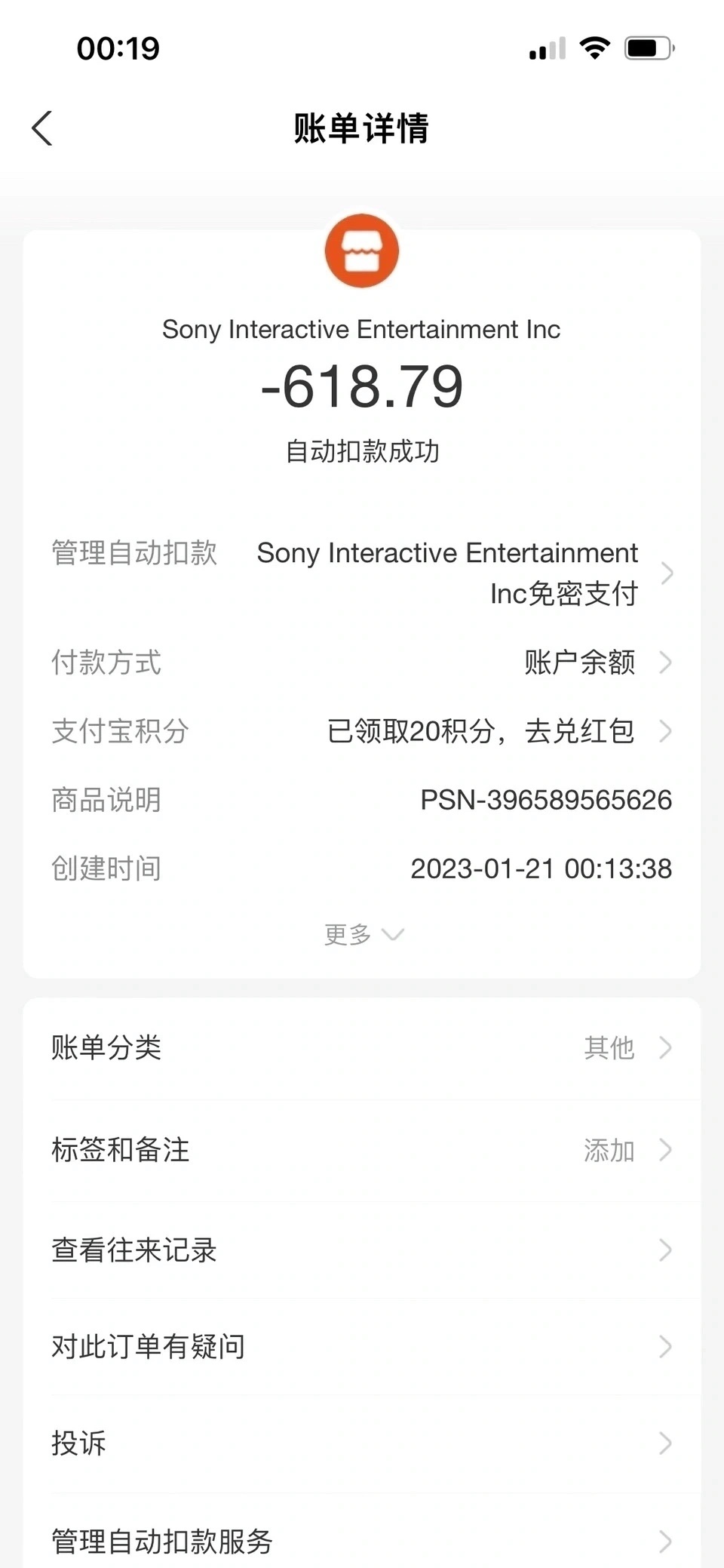Open 对此订单有疑问
Image resolution: width=724 pixels, height=1568 pixels.
362,1346
